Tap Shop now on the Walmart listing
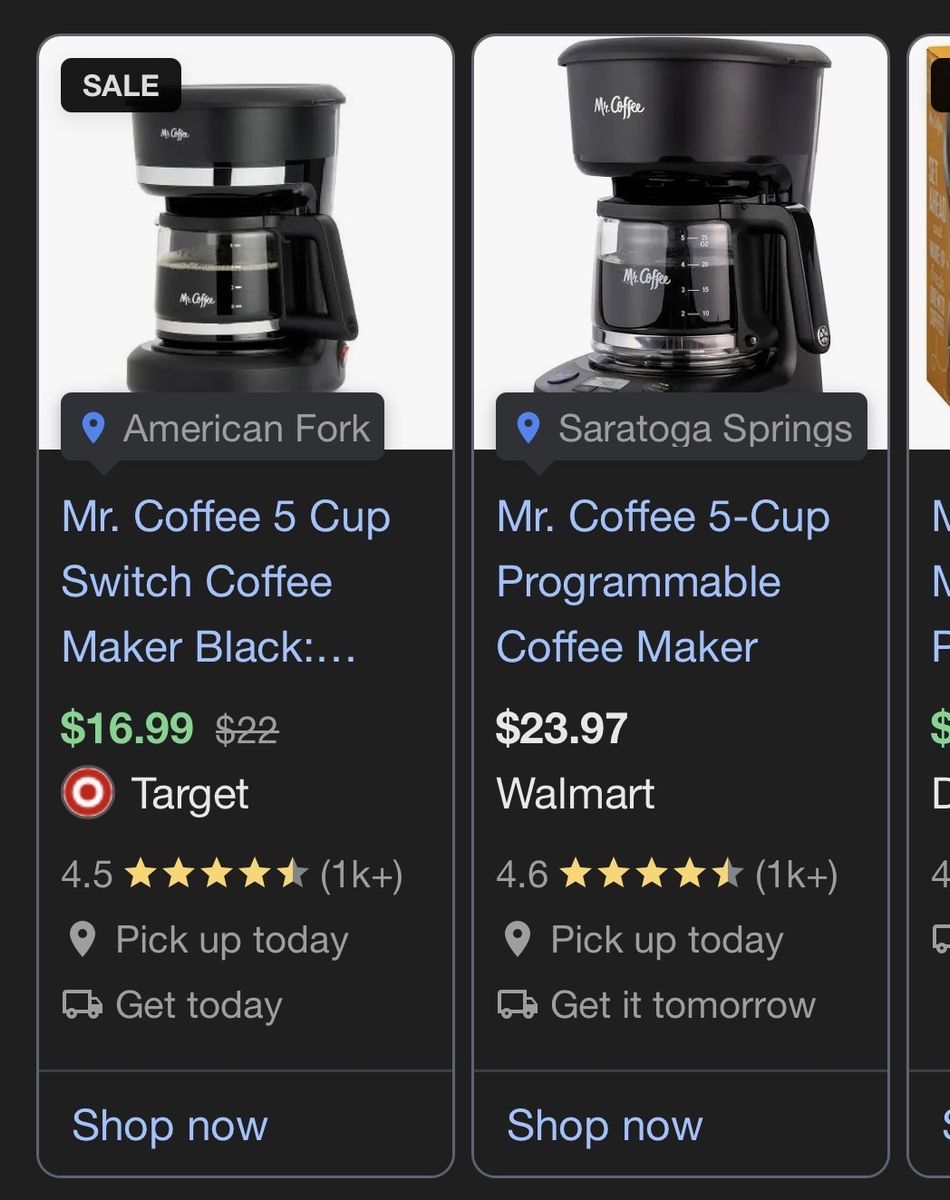The width and height of the screenshot is (950, 1200). coord(605,1125)
